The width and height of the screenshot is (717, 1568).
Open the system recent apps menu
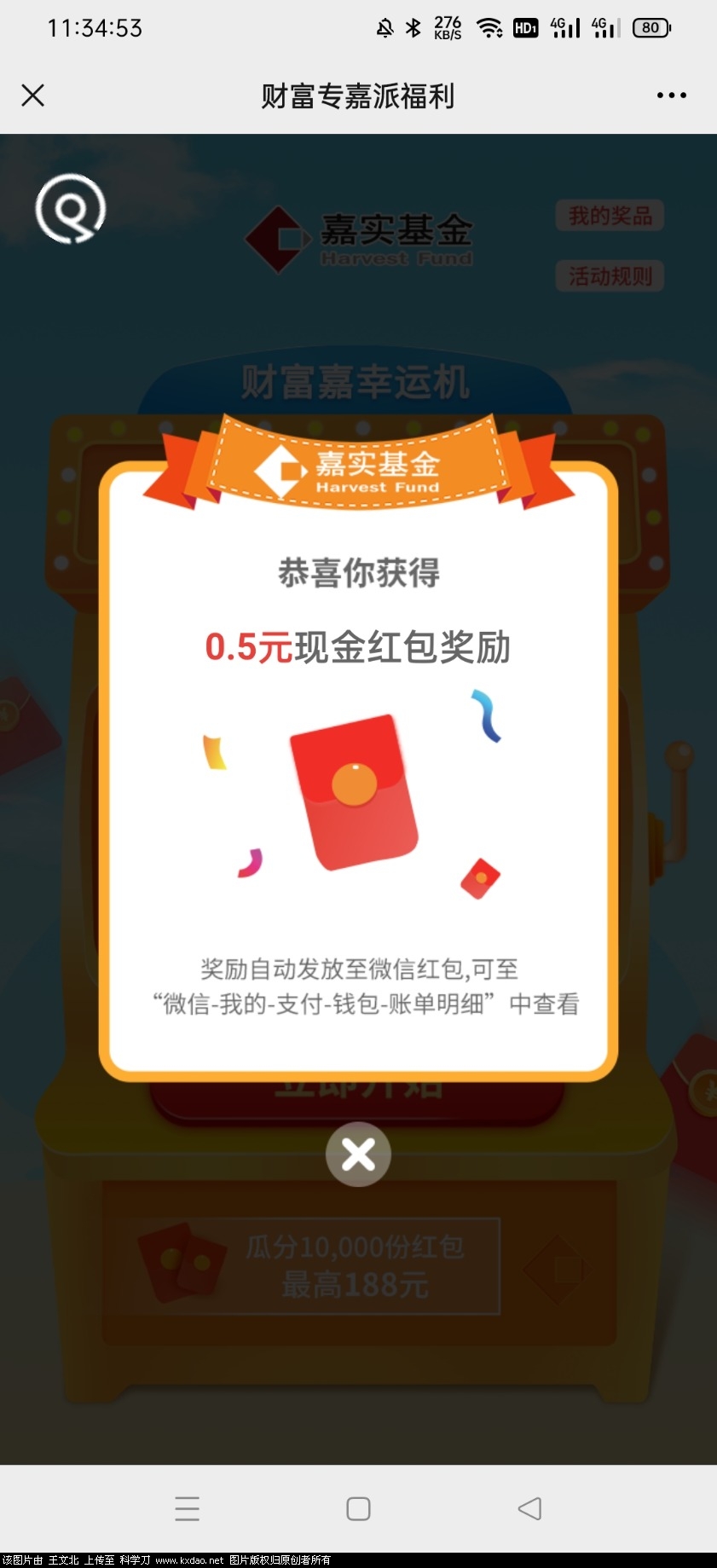pyautogui.click(x=187, y=1508)
